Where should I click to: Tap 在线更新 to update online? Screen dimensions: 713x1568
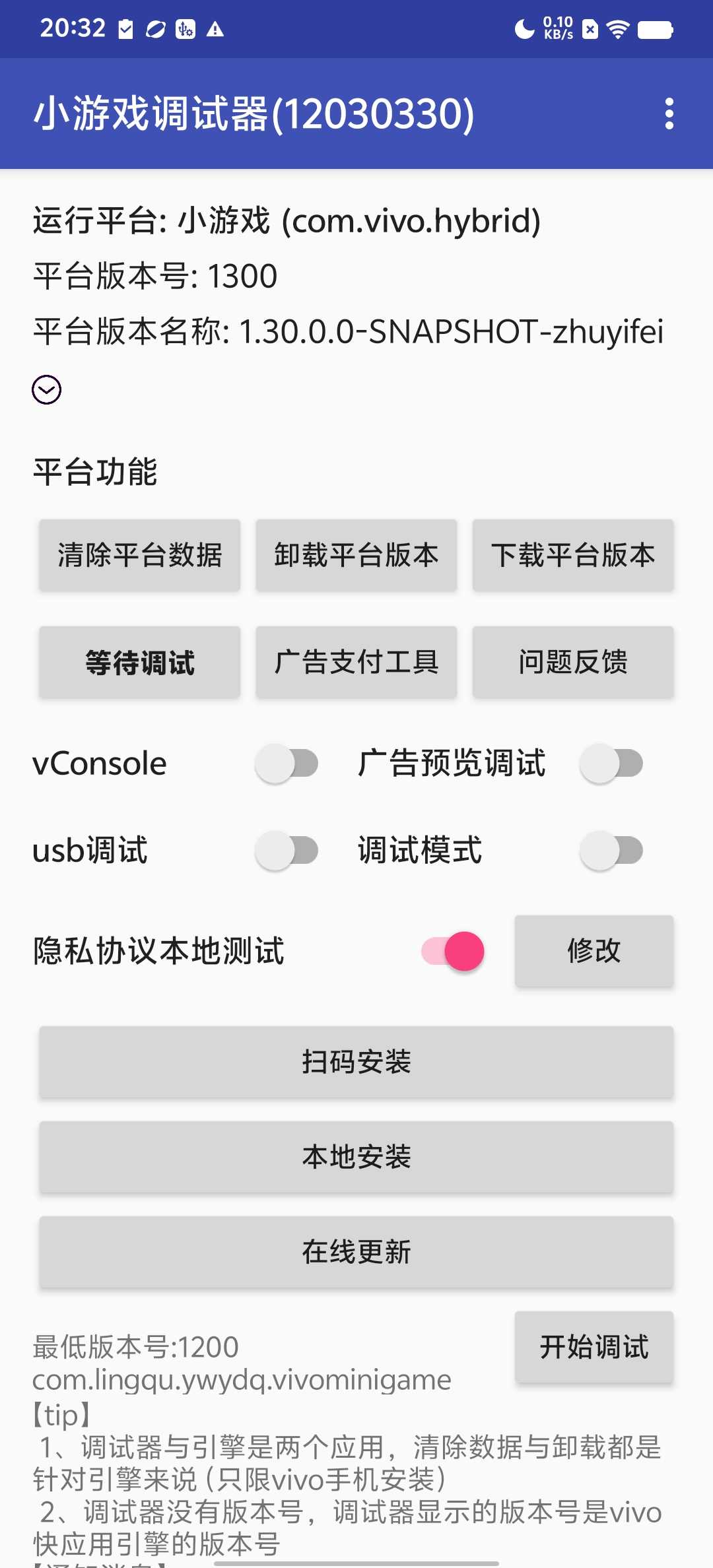pos(356,1252)
